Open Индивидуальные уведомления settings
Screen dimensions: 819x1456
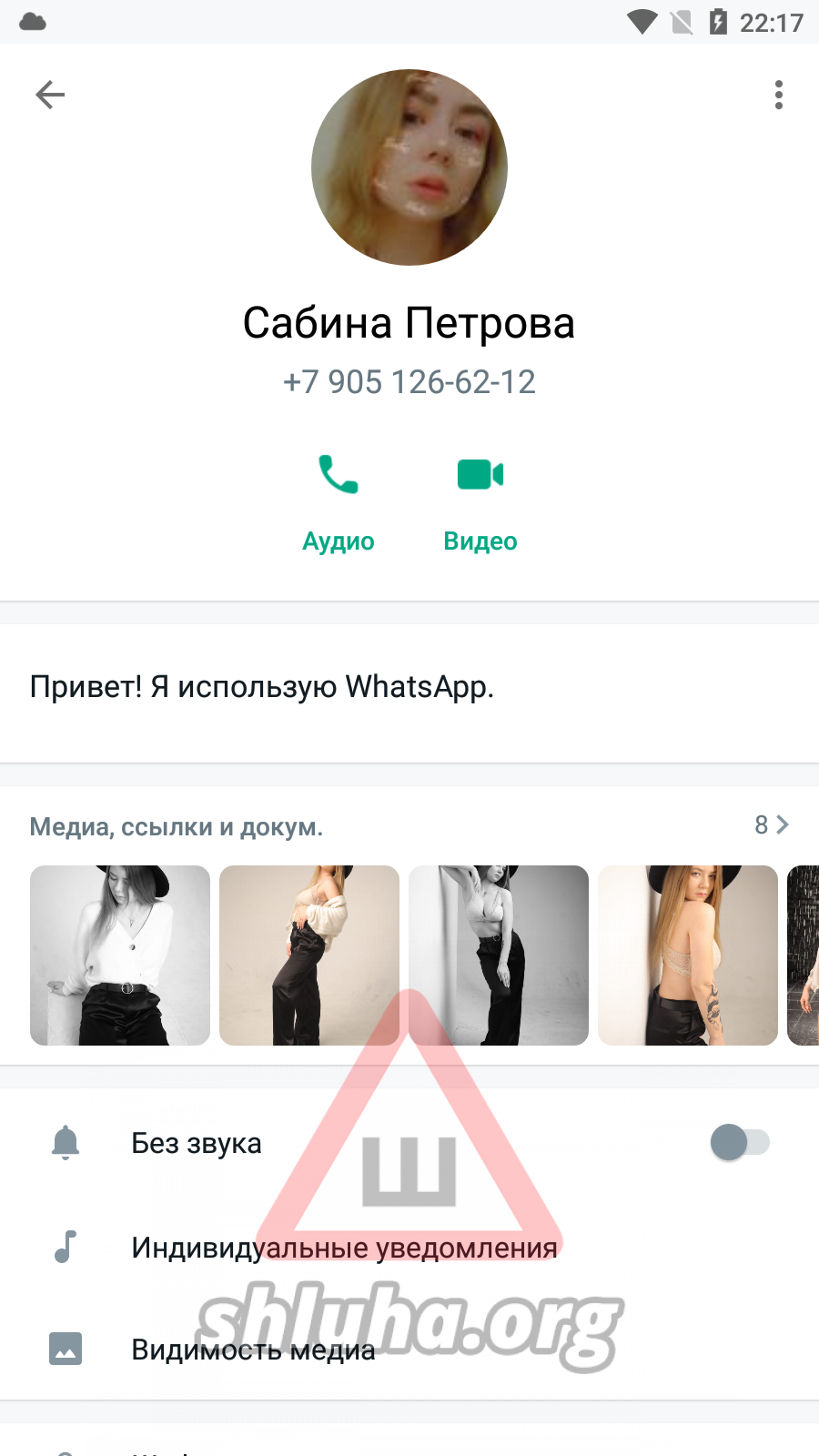coord(344,1248)
